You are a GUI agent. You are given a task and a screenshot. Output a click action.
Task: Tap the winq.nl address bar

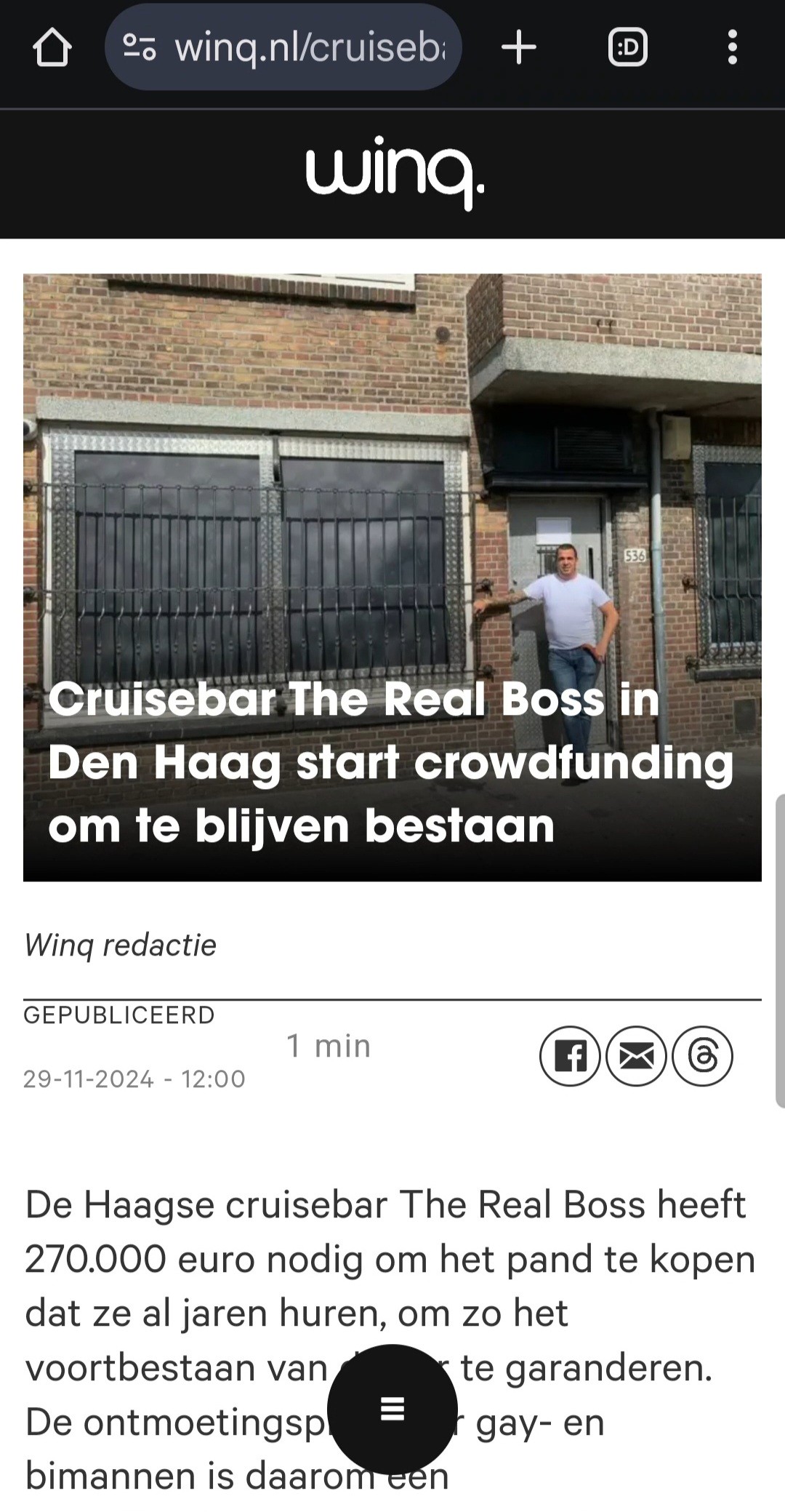[x=283, y=47]
